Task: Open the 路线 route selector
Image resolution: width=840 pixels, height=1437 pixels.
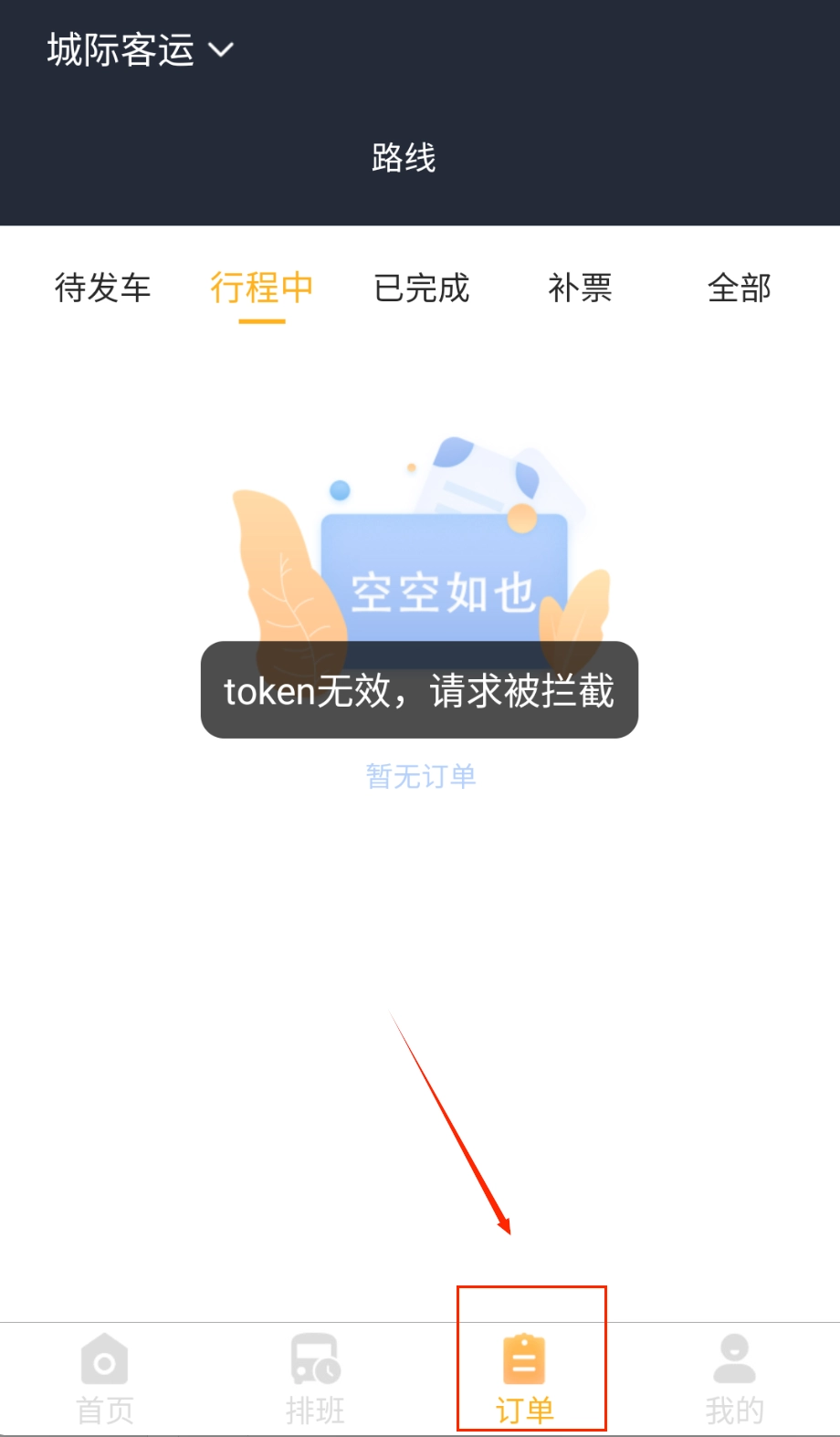Action: [x=404, y=158]
